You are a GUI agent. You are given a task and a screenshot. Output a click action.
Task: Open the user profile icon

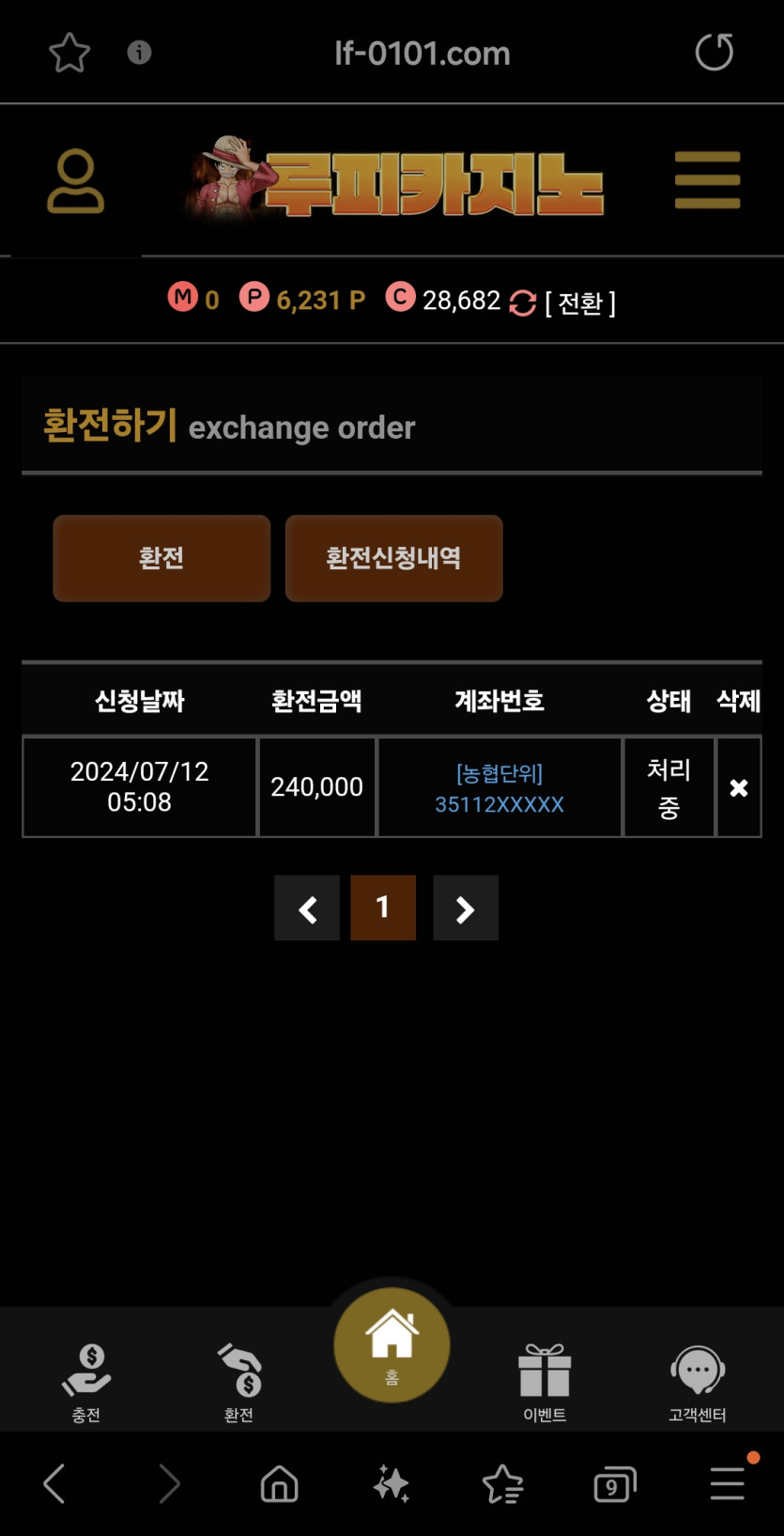pos(75,181)
